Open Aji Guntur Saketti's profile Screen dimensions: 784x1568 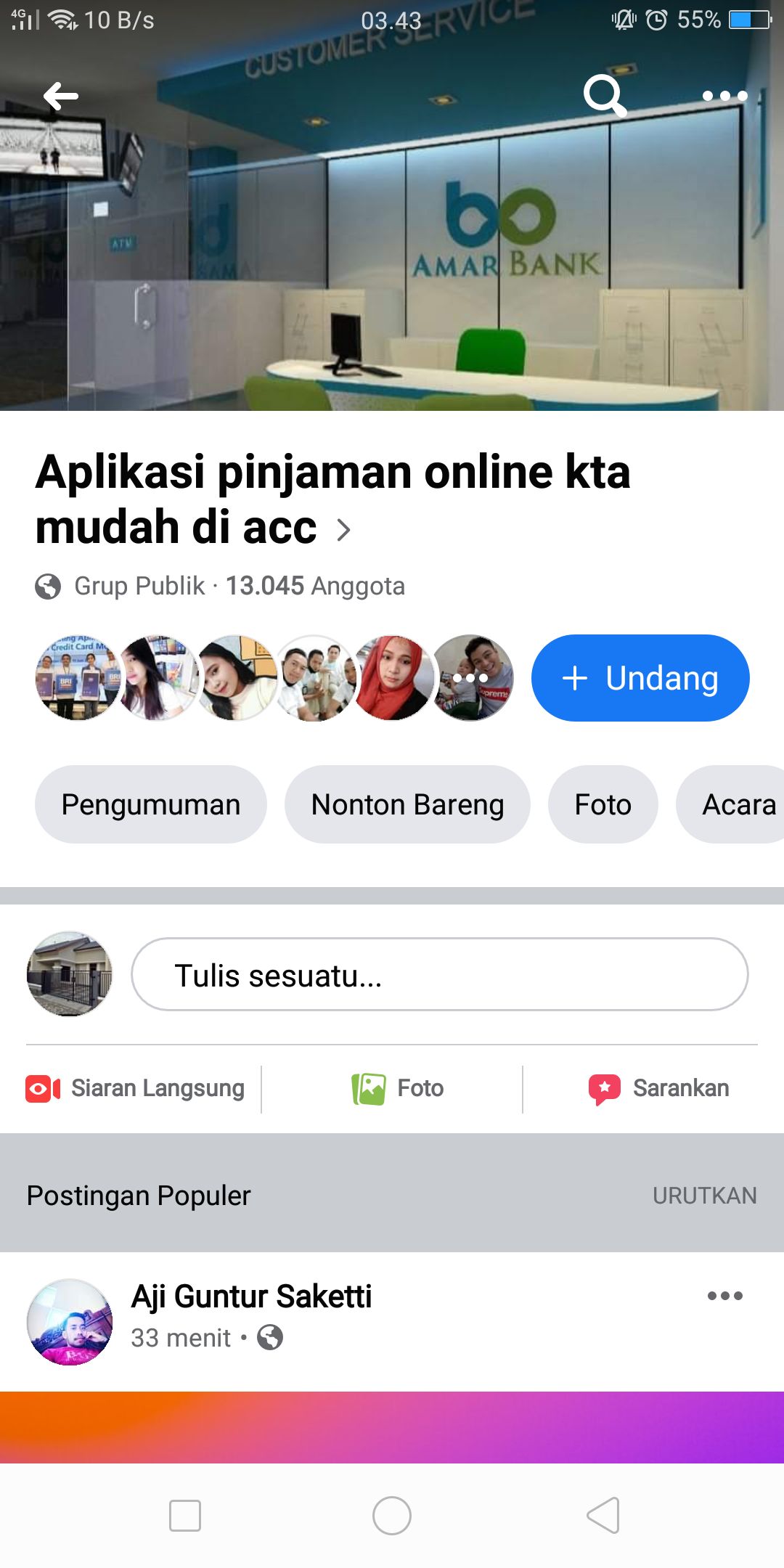[x=251, y=1297]
